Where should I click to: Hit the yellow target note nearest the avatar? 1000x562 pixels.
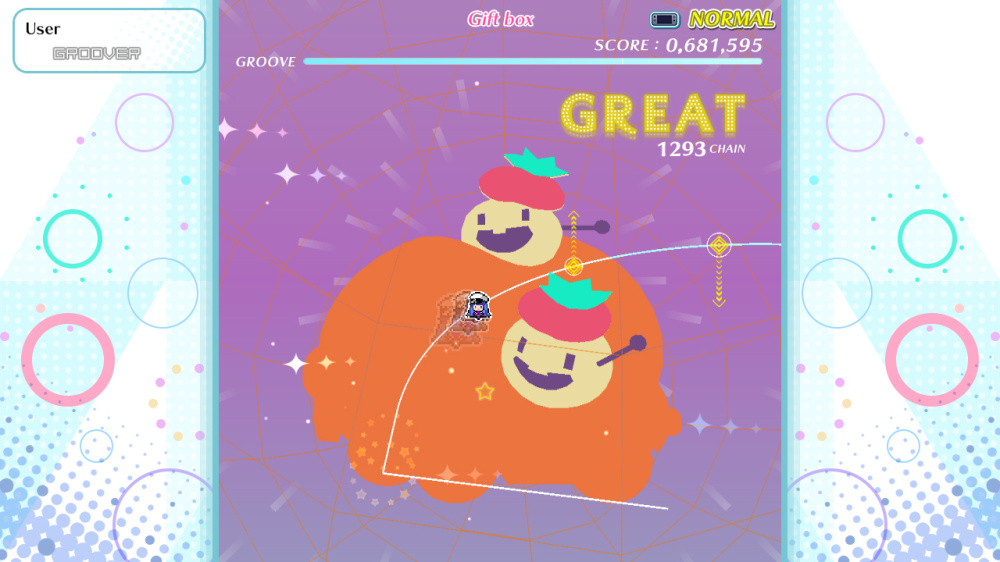pos(573,266)
